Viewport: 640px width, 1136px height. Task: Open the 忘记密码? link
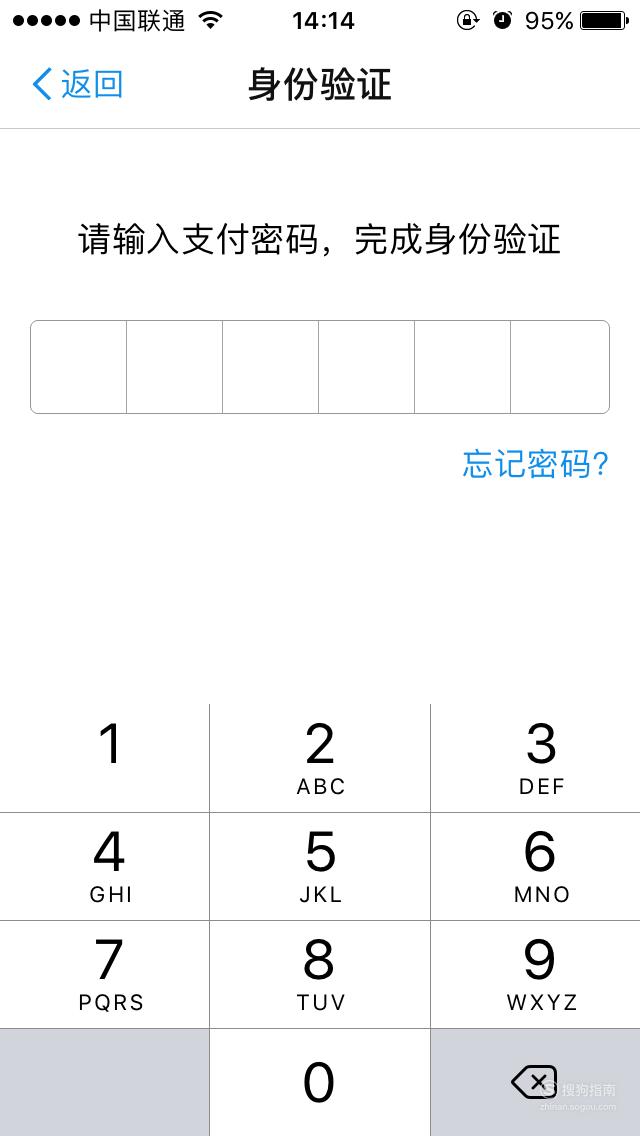click(x=536, y=464)
